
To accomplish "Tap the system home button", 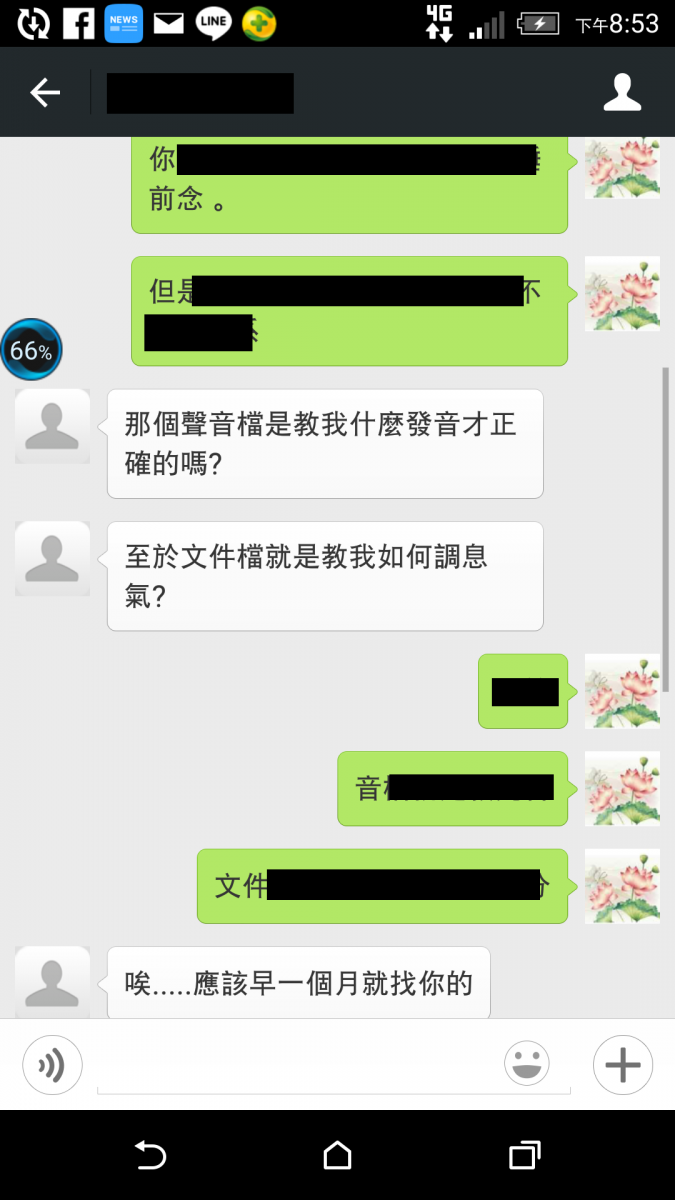I will pos(337,1156).
